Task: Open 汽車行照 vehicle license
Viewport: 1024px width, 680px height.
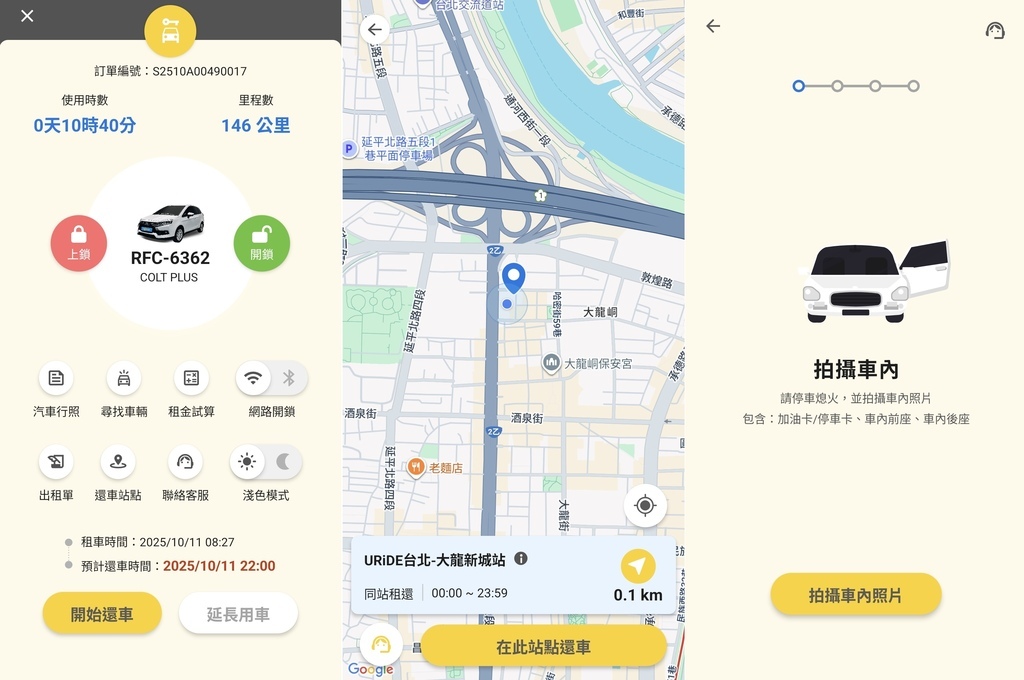Action: [56, 379]
